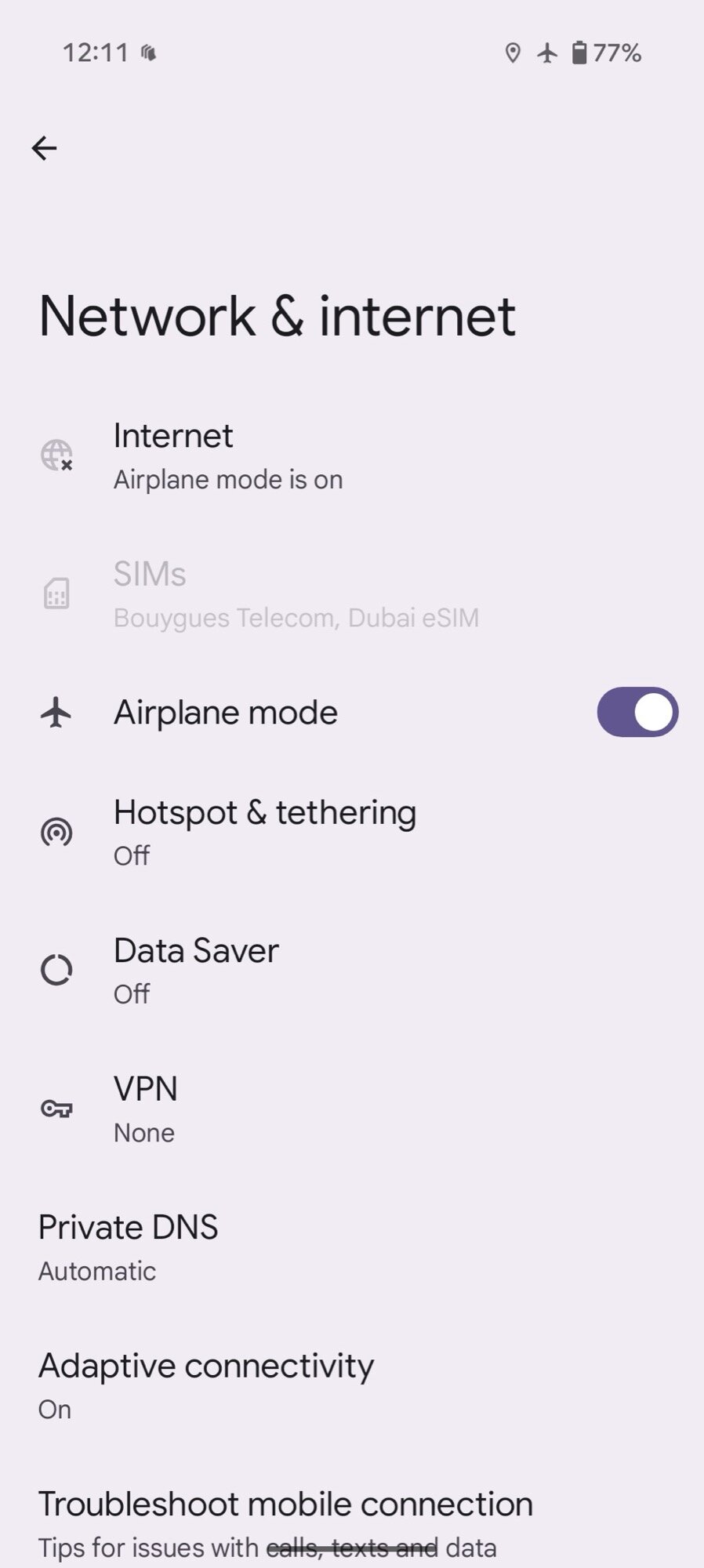Screen dimensions: 704x1568
Task: Open Adaptive connectivity settings
Action: pos(206,1385)
